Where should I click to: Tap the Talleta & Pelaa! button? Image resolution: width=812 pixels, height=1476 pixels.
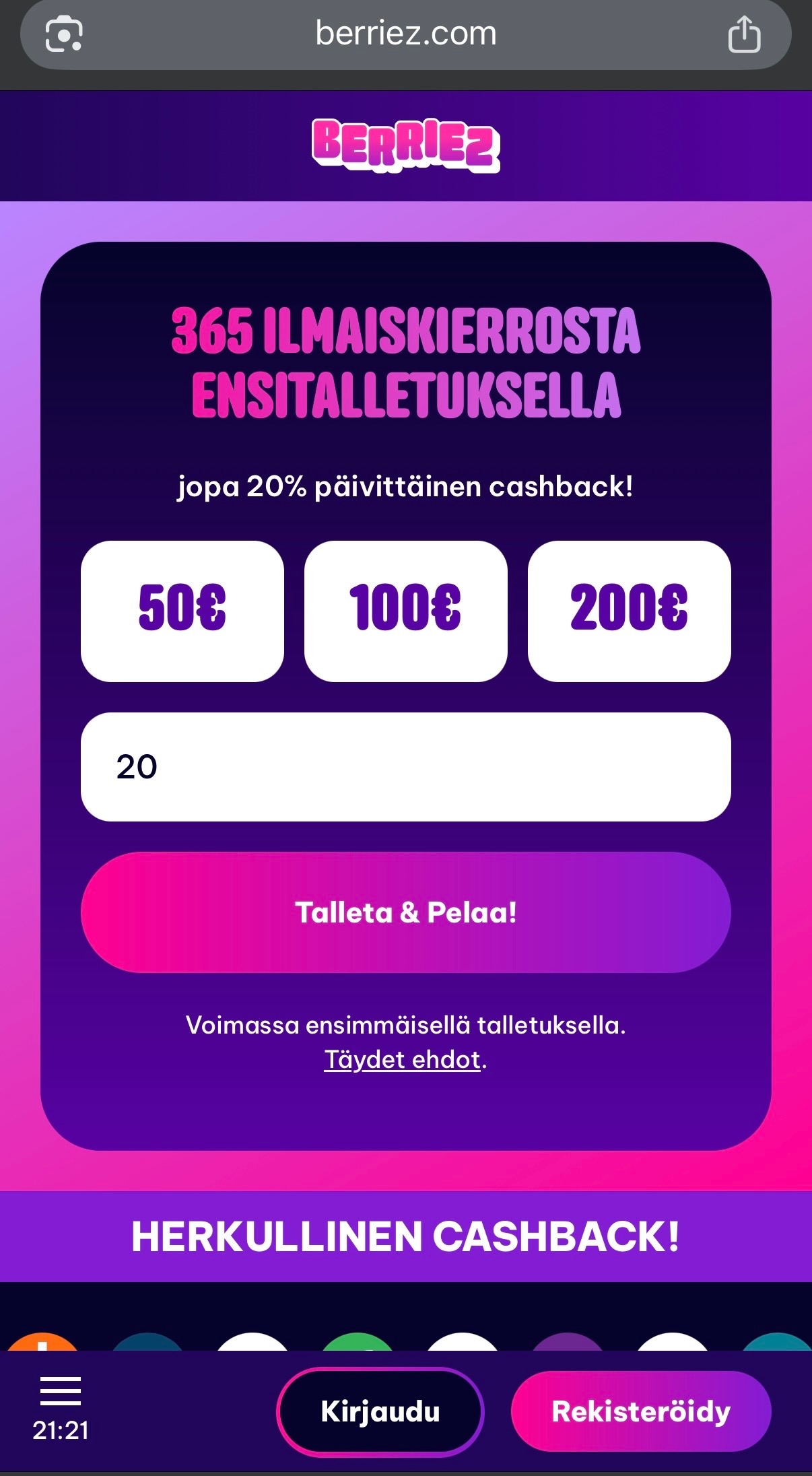[x=405, y=912]
